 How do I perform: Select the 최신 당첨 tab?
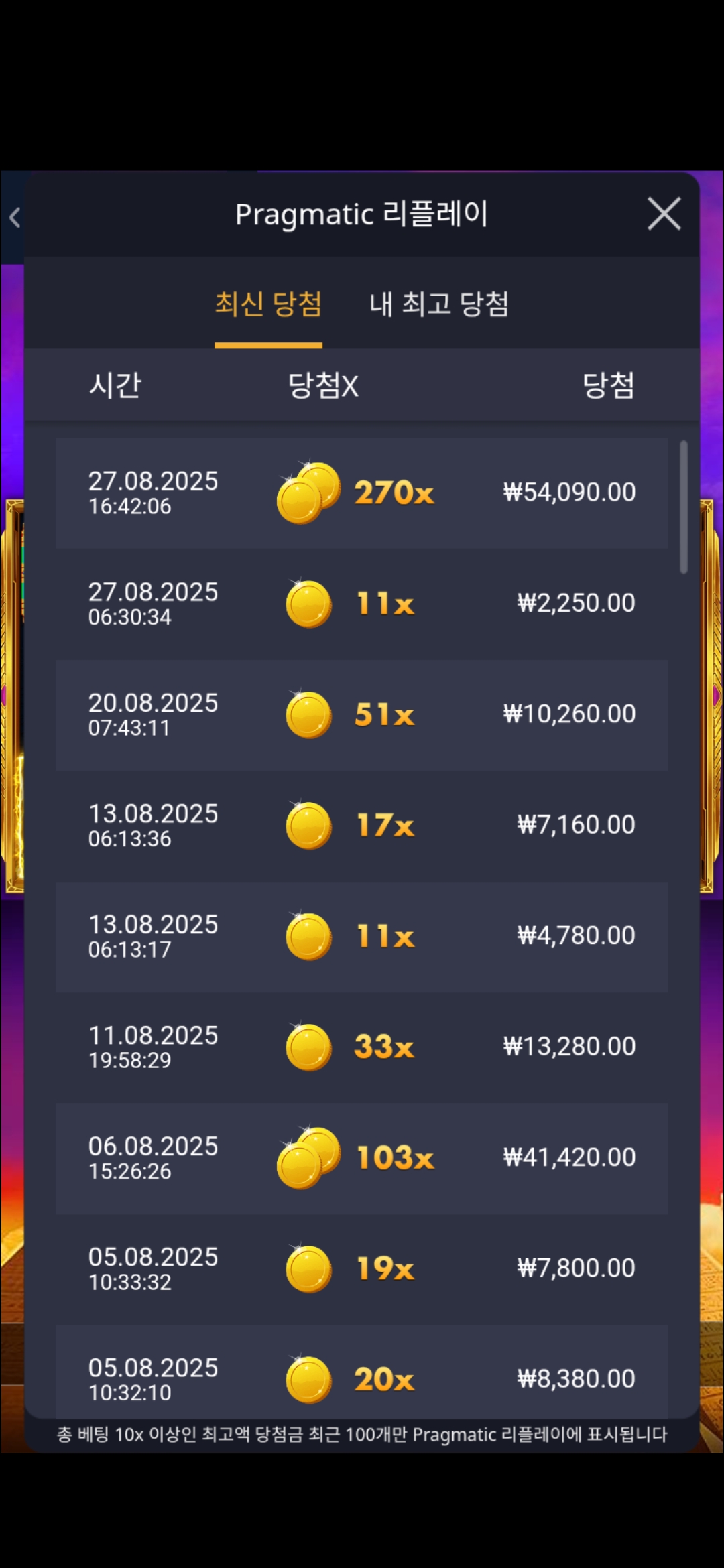[268, 304]
